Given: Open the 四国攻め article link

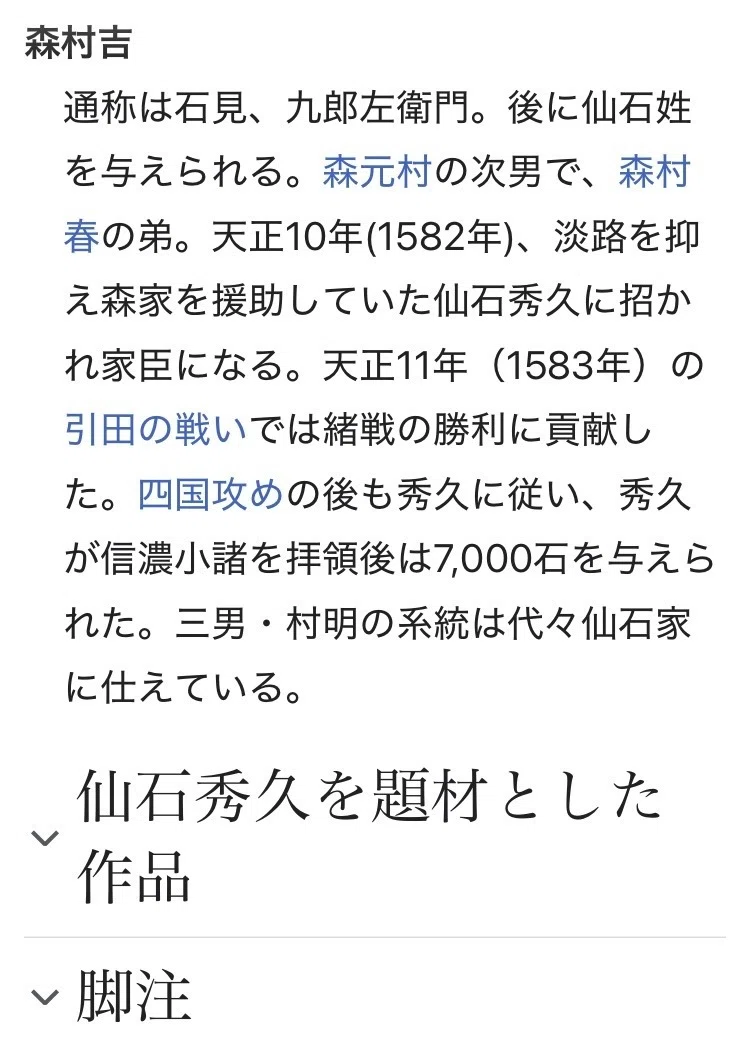Looking at the screenshot, I should point(211,495).
